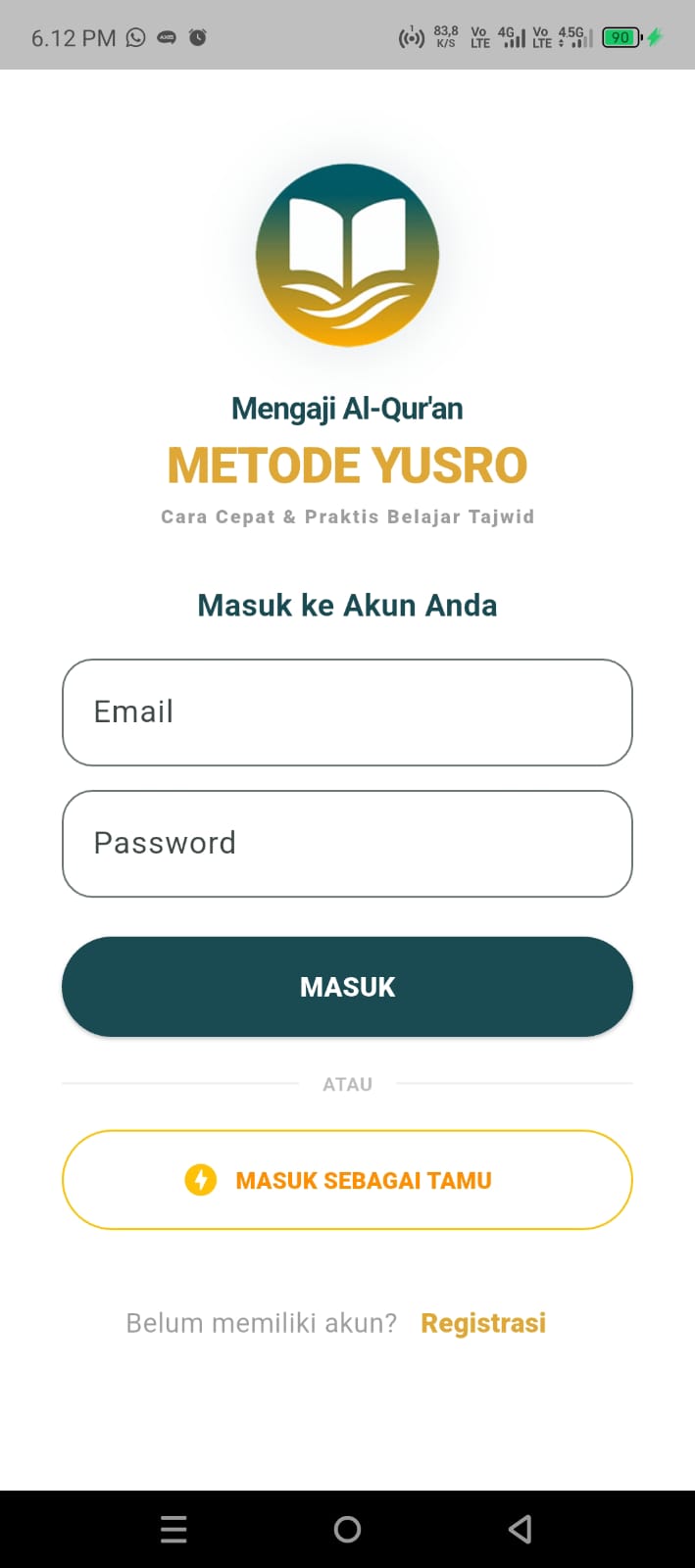Go back using system back button
This screenshot has height=1568, width=695.
[x=521, y=1529]
